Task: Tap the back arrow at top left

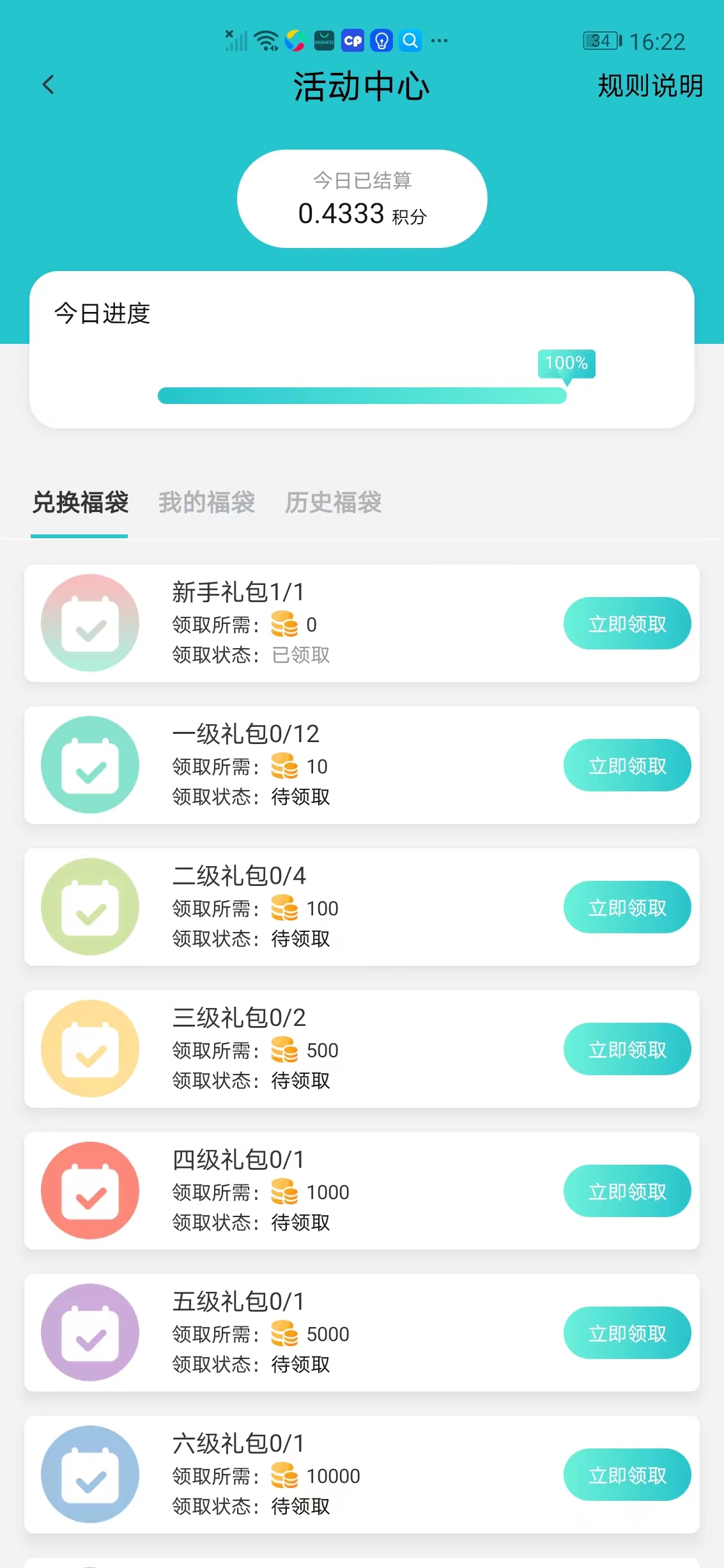Action: click(48, 85)
